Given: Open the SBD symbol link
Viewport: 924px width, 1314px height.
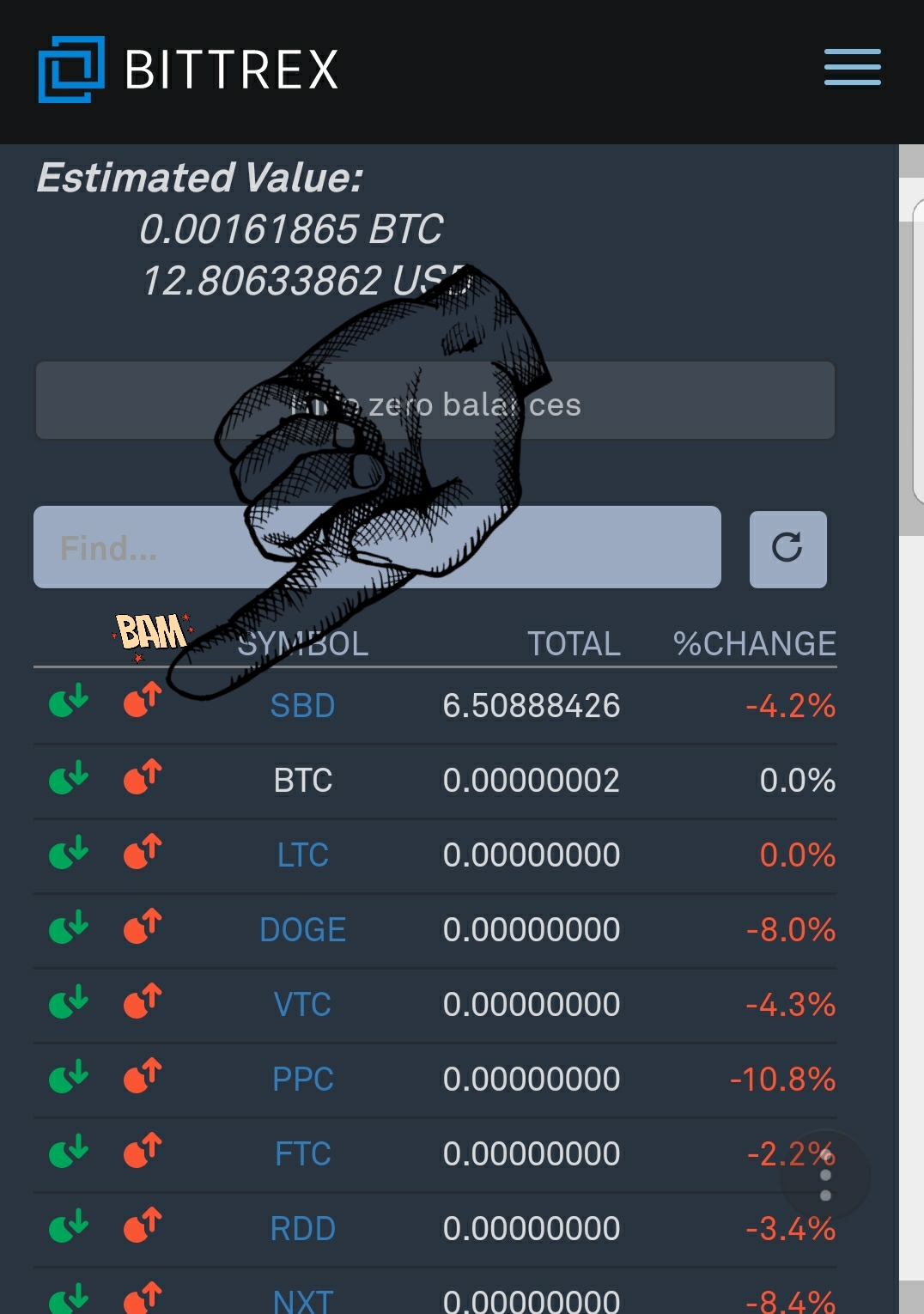Looking at the screenshot, I should (x=302, y=706).
